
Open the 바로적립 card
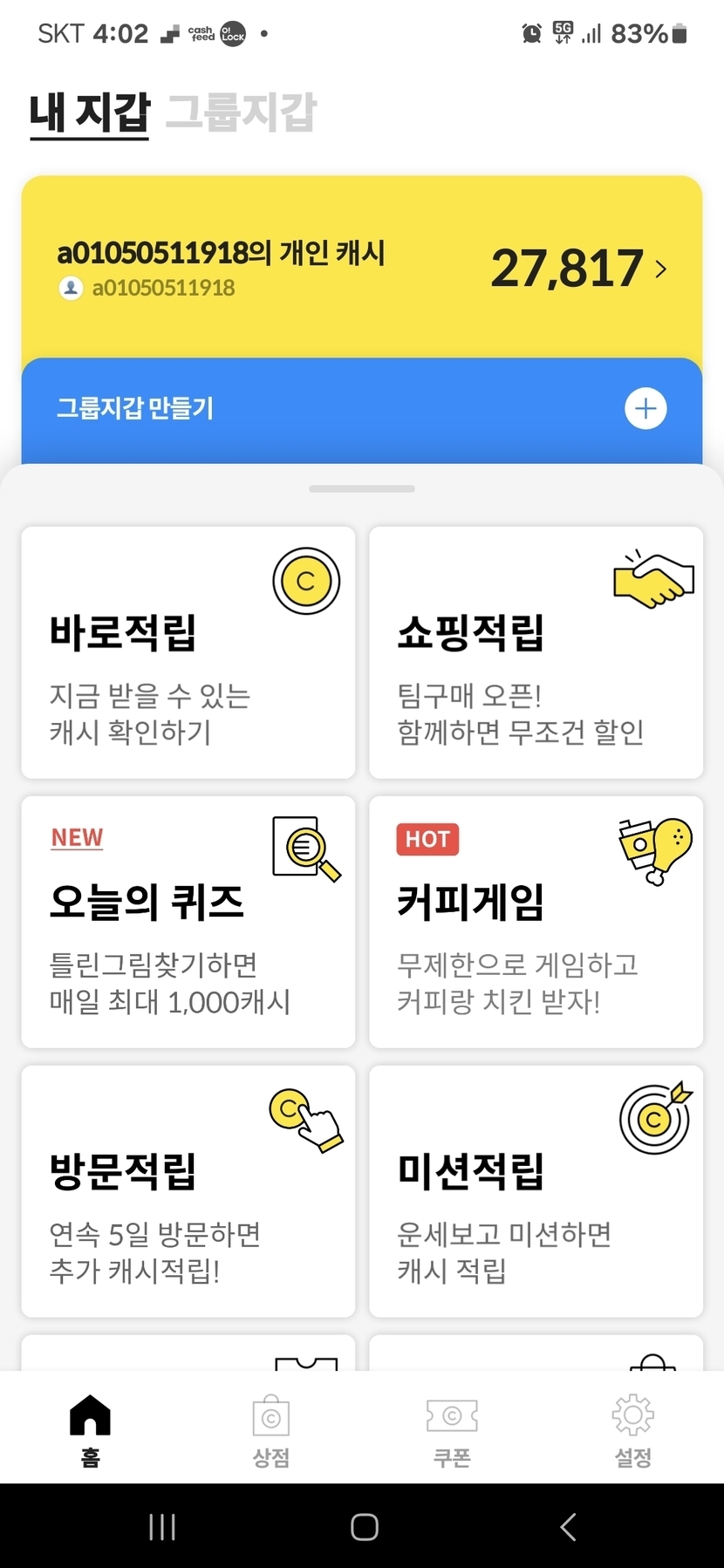pyautogui.click(x=188, y=652)
